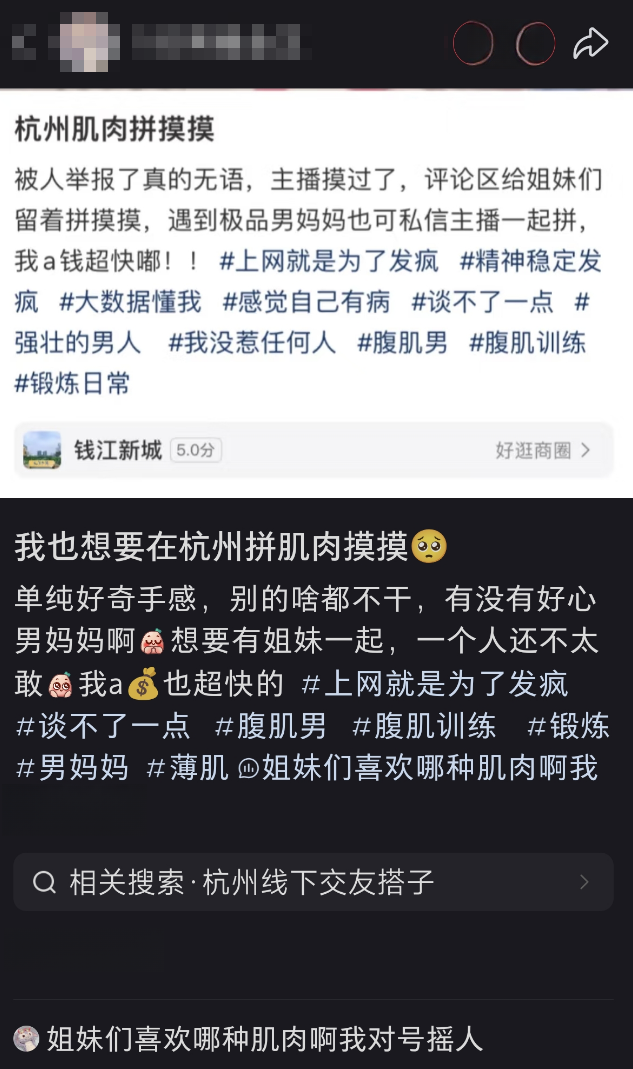The width and height of the screenshot is (633, 1069).
Task: Share this post with the arrow icon
Action: click(x=591, y=44)
